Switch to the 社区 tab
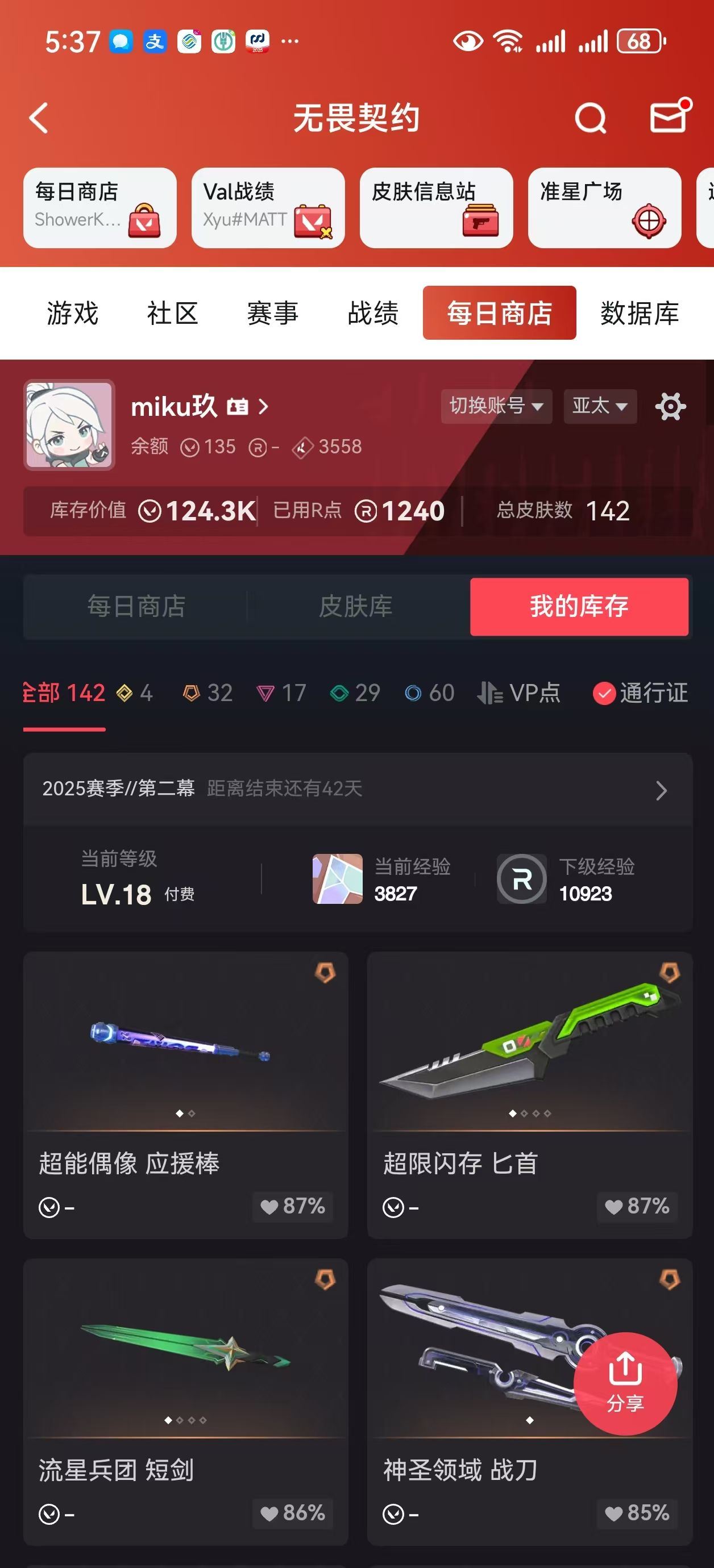This screenshot has height=1568, width=714. click(172, 314)
